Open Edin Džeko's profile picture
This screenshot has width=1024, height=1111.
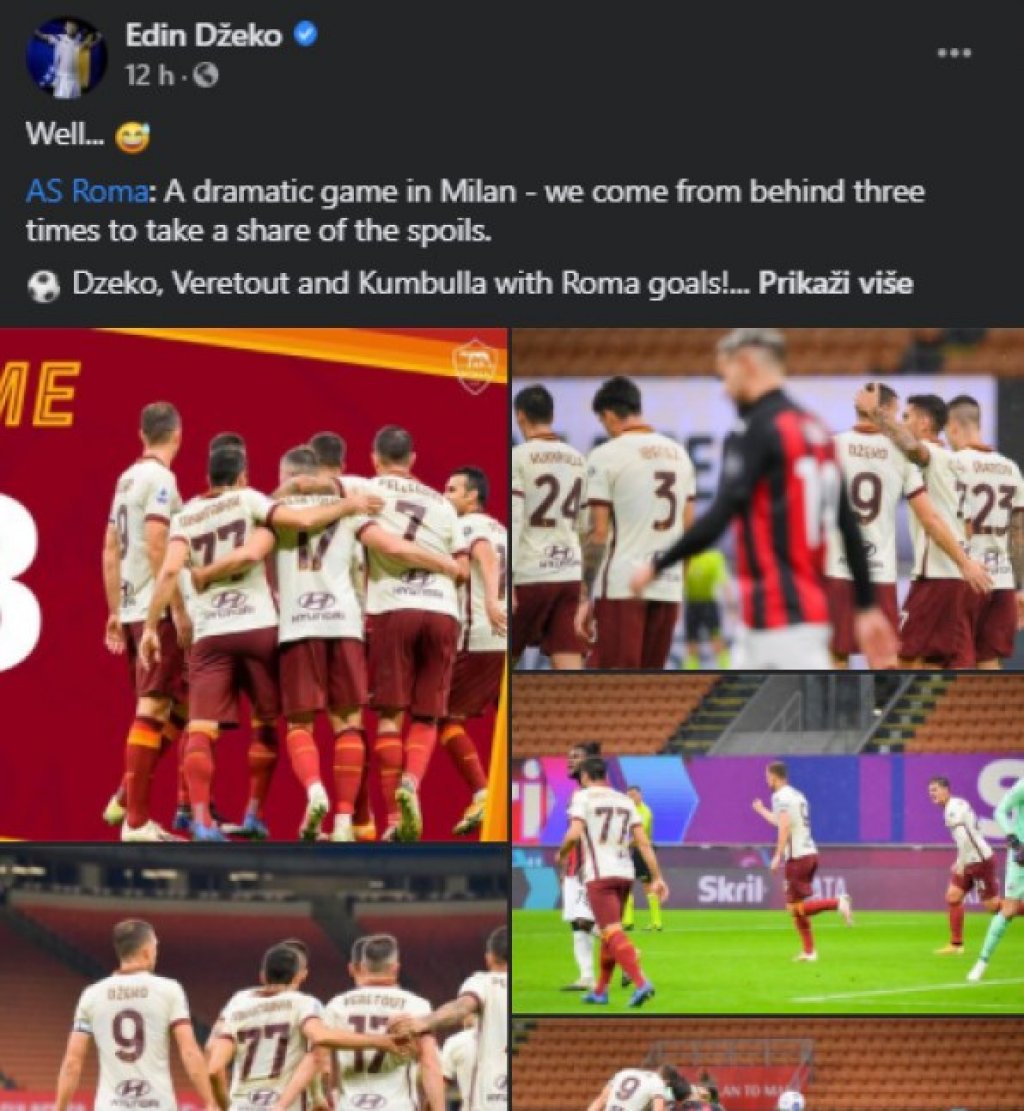(66, 56)
